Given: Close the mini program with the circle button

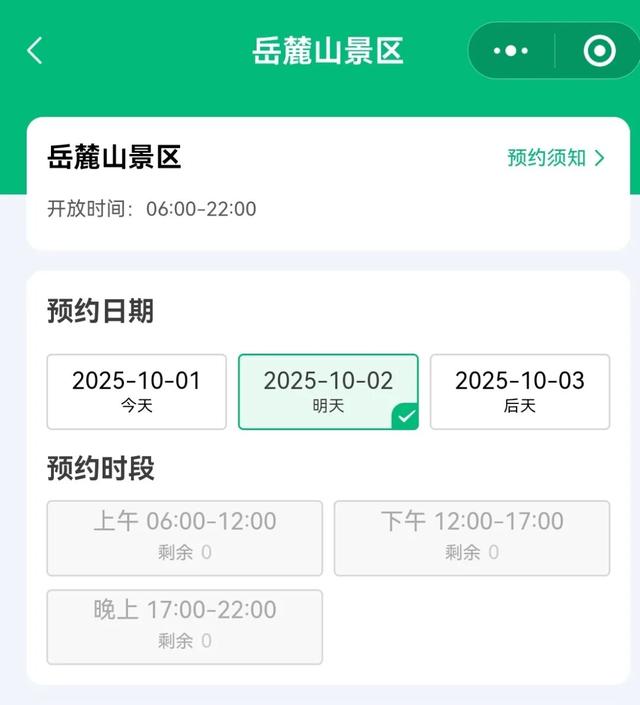Looking at the screenshot, I should (599, 51).
